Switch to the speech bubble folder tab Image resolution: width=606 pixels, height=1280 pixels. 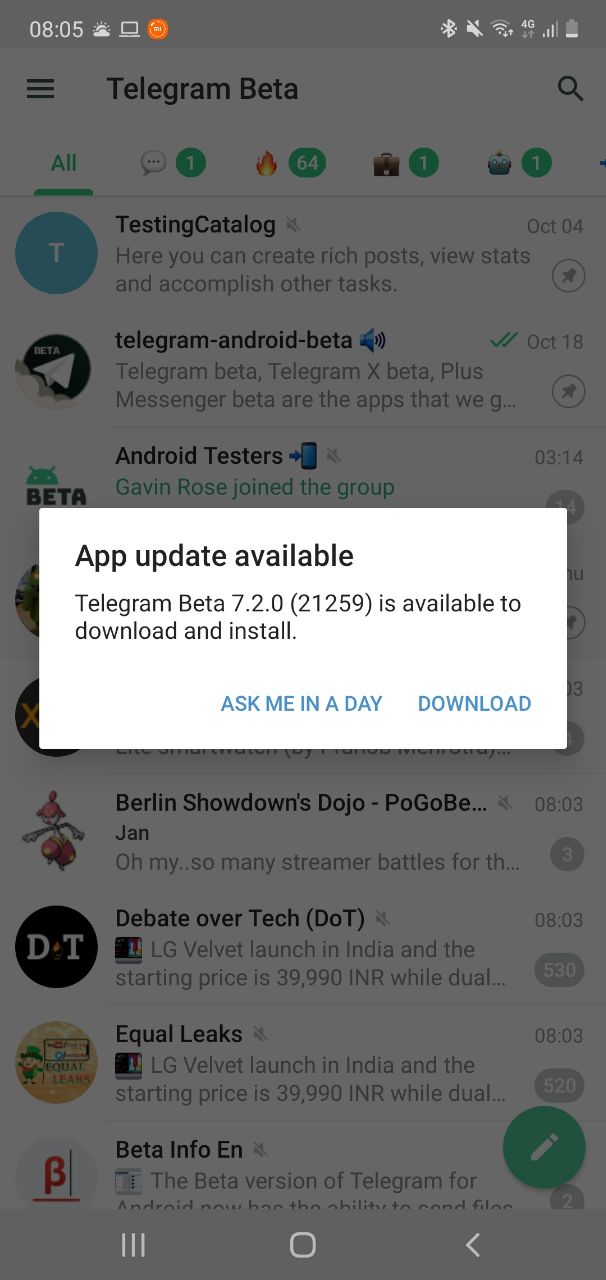coord(173,163)
